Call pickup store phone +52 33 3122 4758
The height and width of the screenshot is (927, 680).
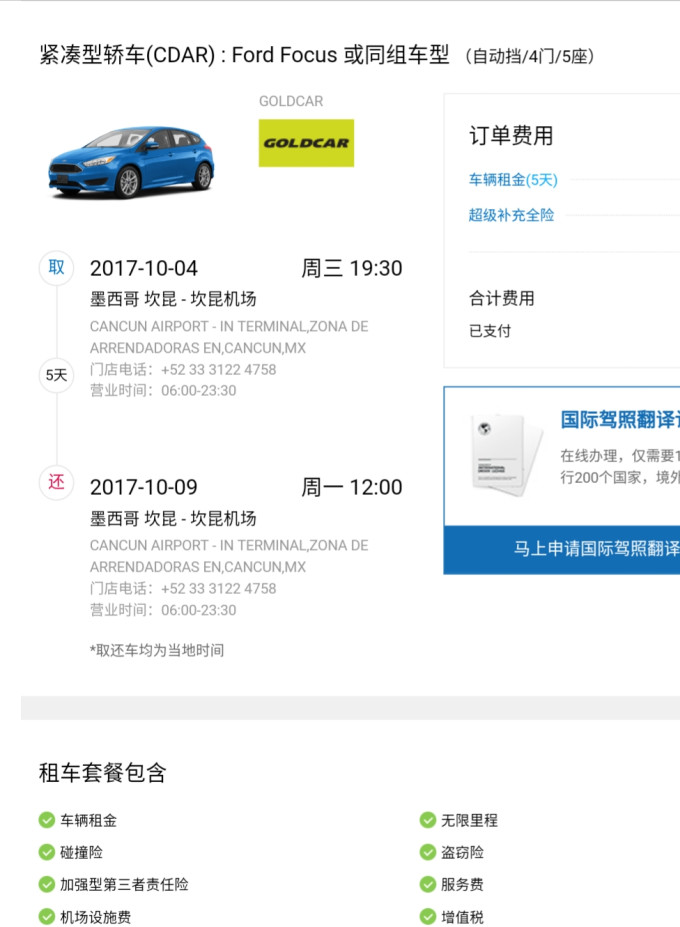click(218, 369)
